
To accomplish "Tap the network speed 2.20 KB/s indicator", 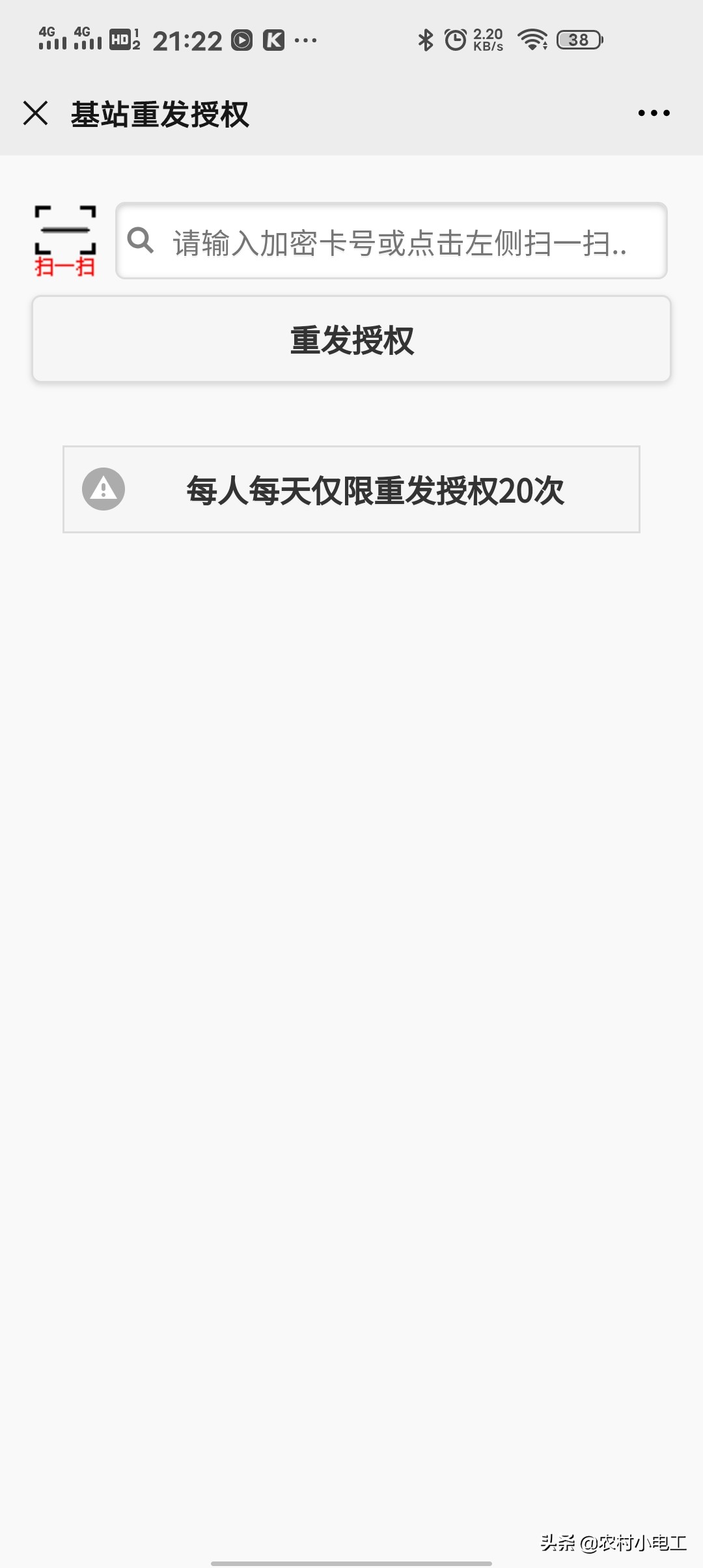I will pos(487,40).
